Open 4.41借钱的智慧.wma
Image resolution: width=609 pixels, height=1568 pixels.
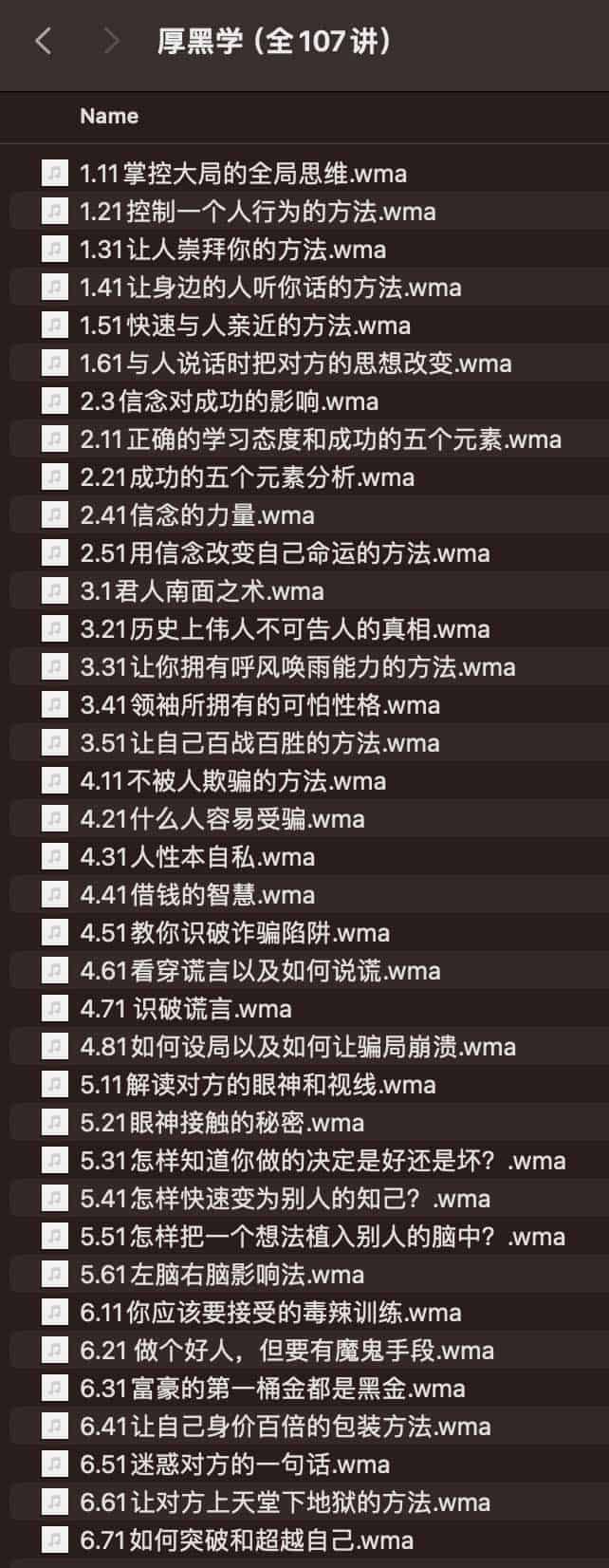pos(196,895)
